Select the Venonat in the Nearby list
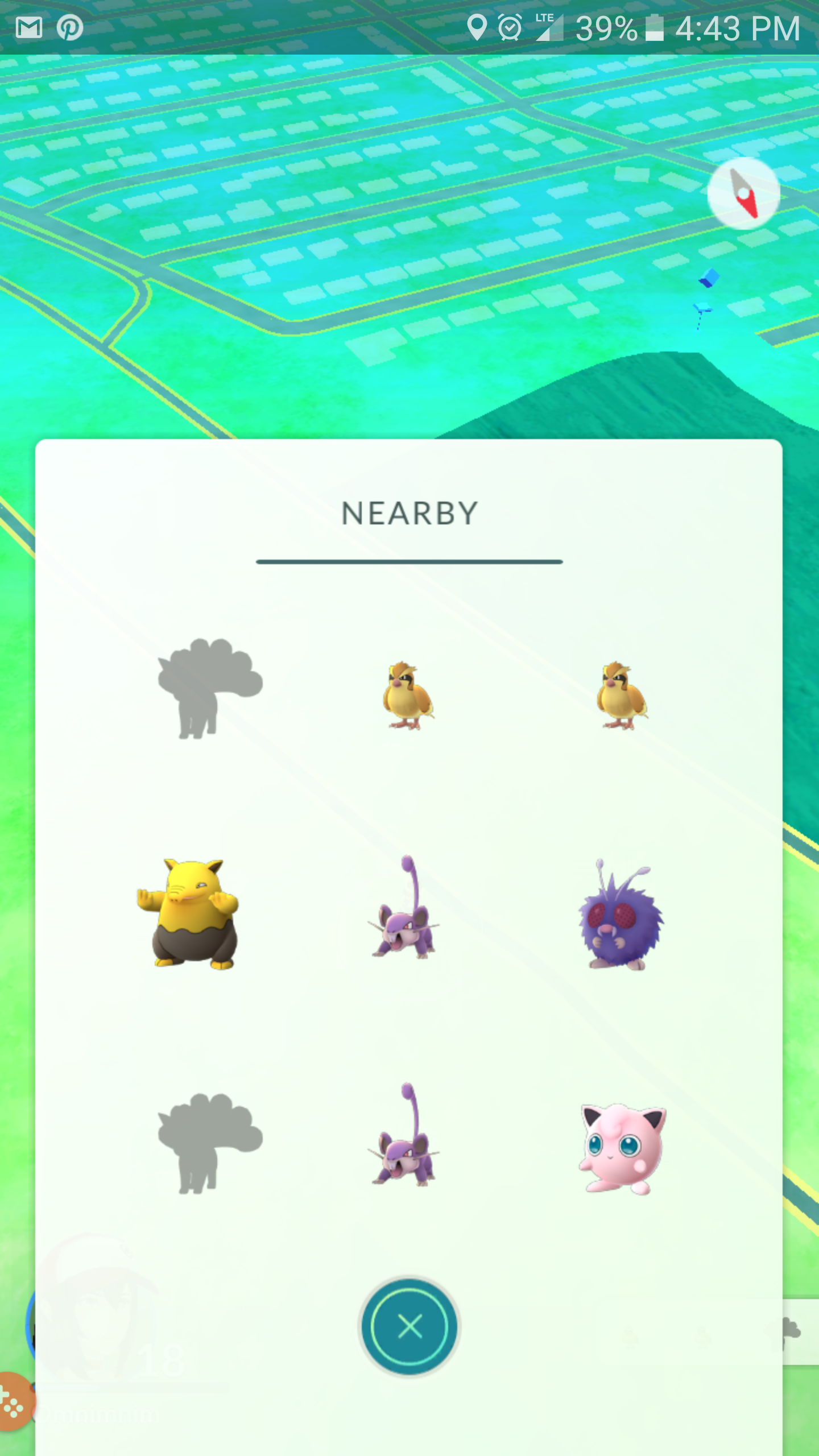Image resolution: width=819 pixels, height=1456 pixels. tap(621, 917)
